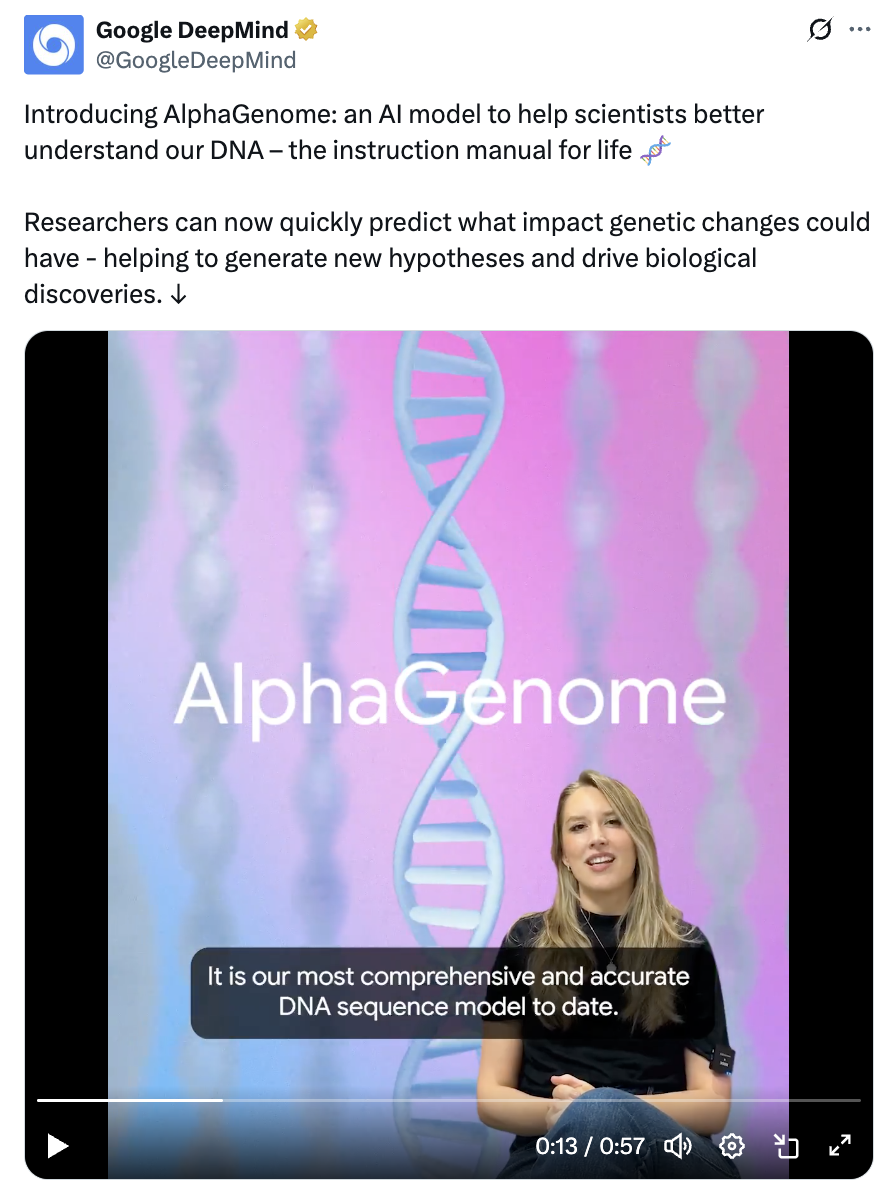
Task: Play the AlphaGenome video
Action: pyautogui.click(x=58, y=1146)
